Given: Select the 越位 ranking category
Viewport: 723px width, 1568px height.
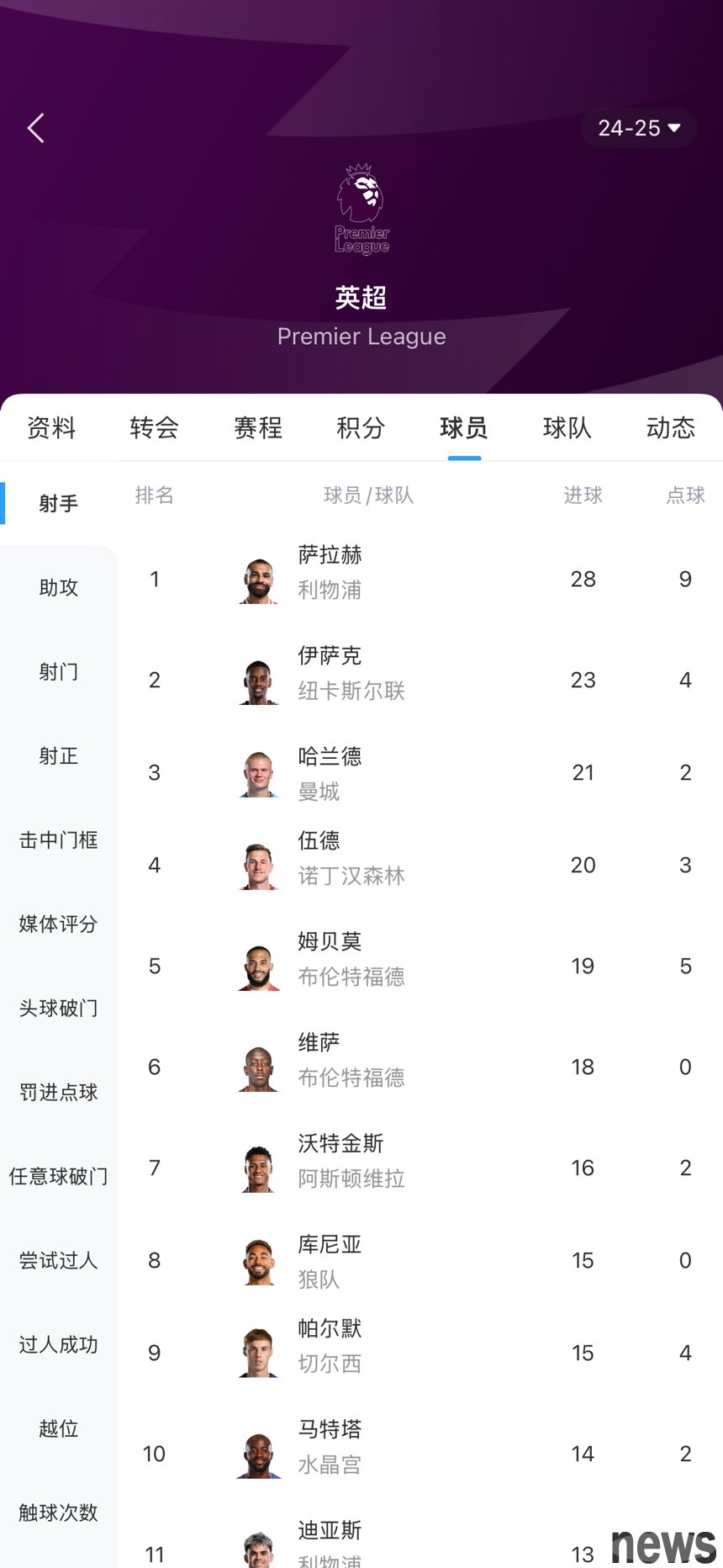Looking at the screenshot, I should [x=59, y=1429].
